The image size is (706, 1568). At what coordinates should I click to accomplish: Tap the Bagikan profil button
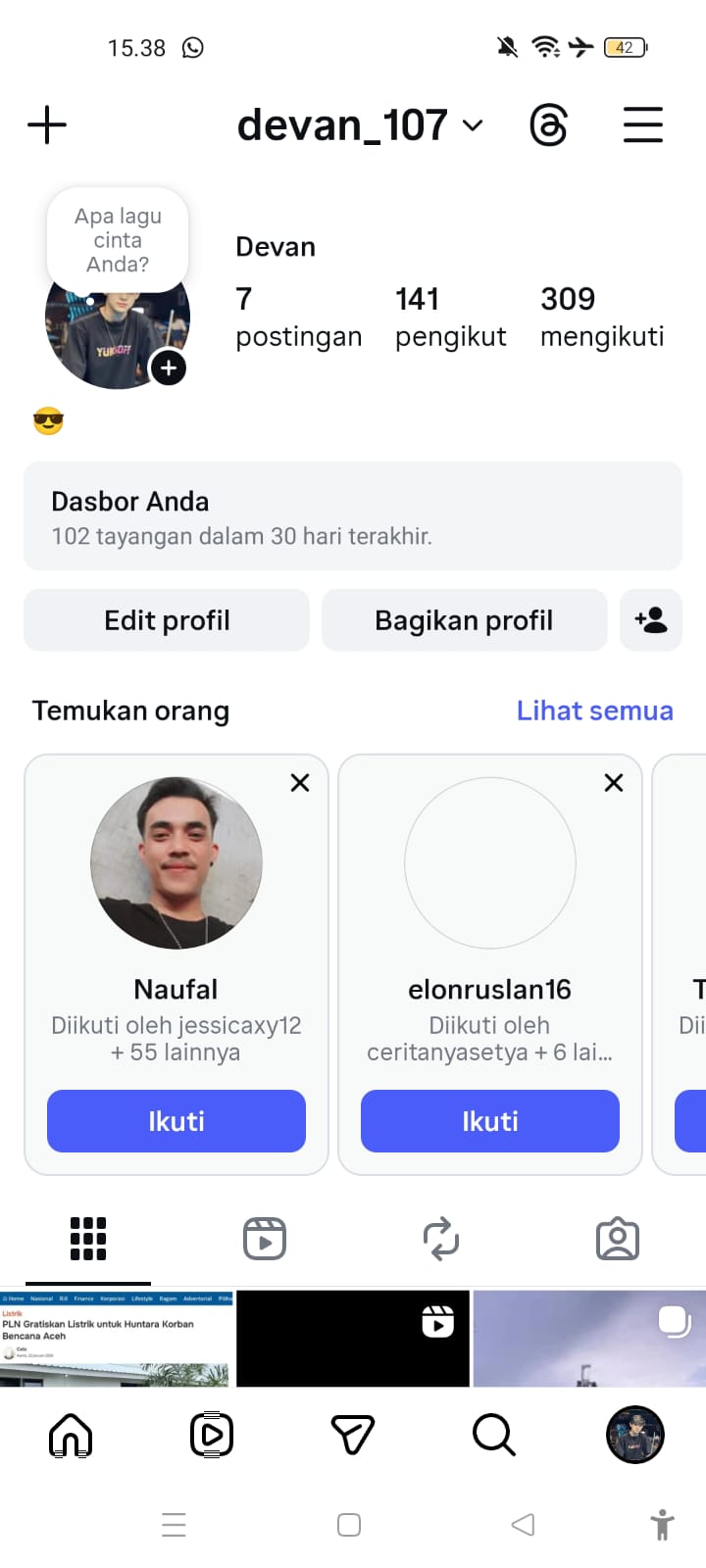pyautogui.click(x=464, y=620)
